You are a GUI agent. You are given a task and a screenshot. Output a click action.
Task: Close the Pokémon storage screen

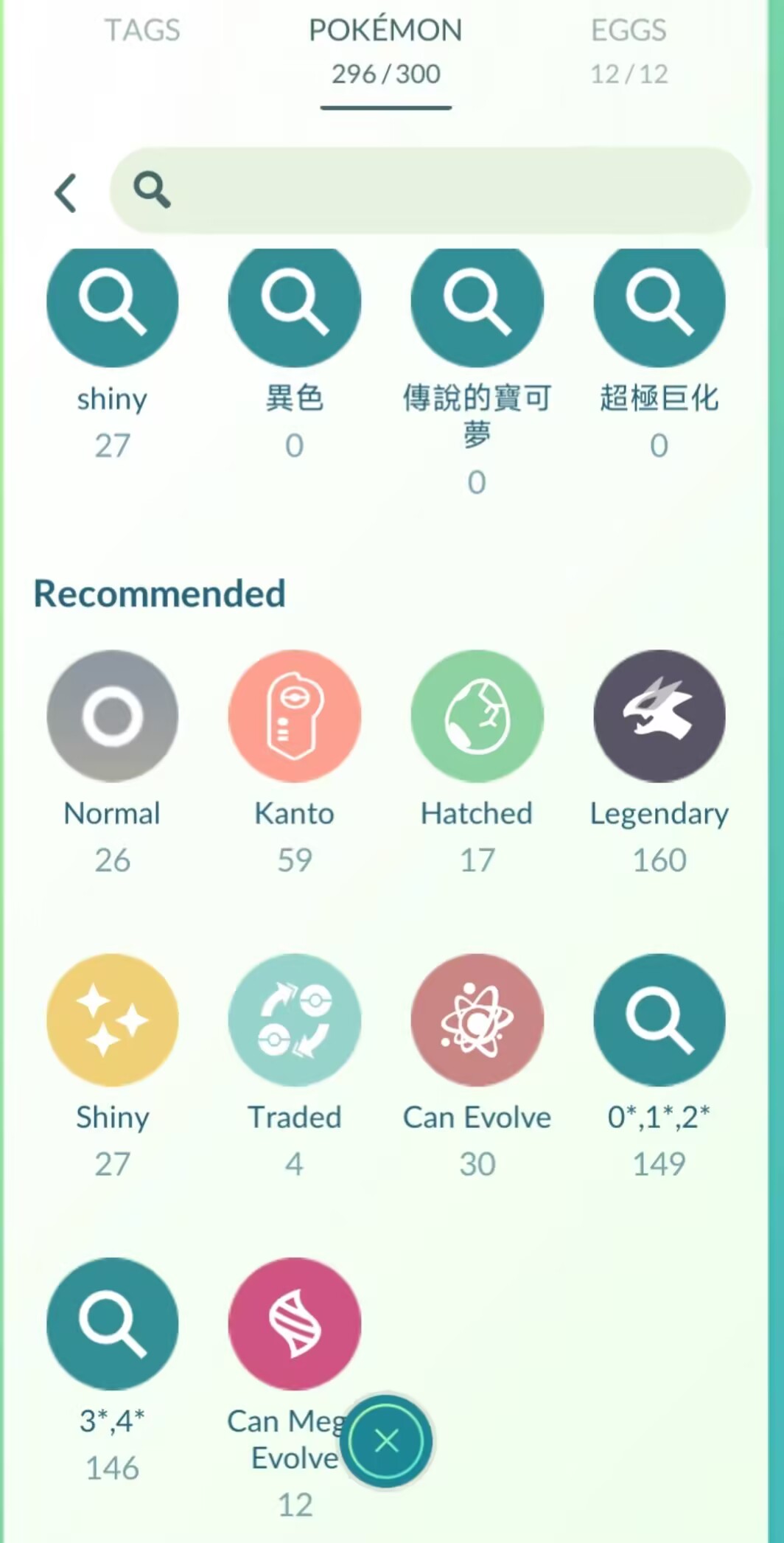click(x=387, y=1441)
